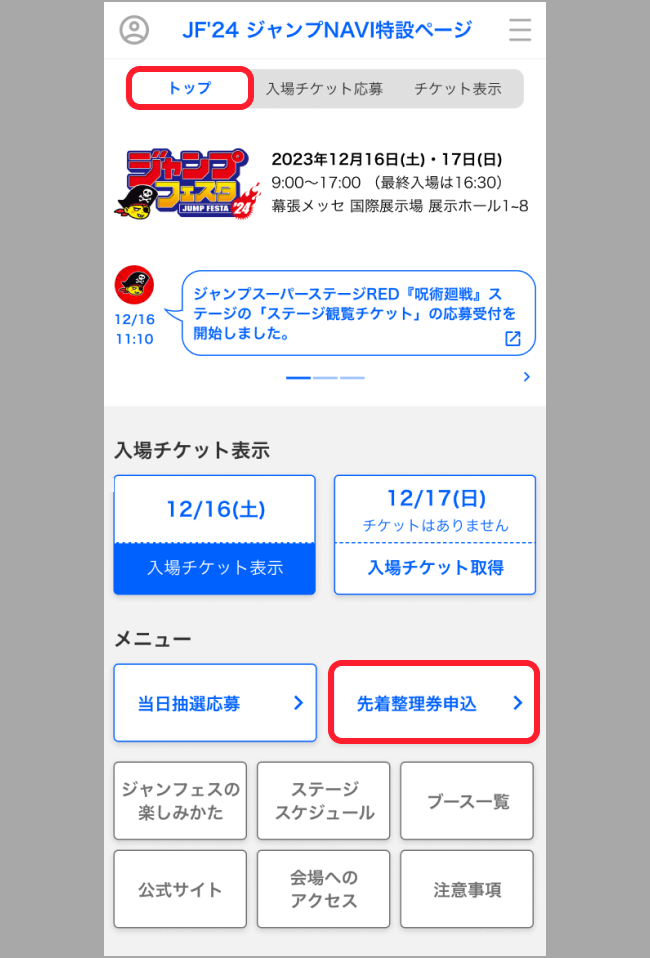Open the hamburger menu
Viewport: 650px width, 958px height.
coord(519,29)
